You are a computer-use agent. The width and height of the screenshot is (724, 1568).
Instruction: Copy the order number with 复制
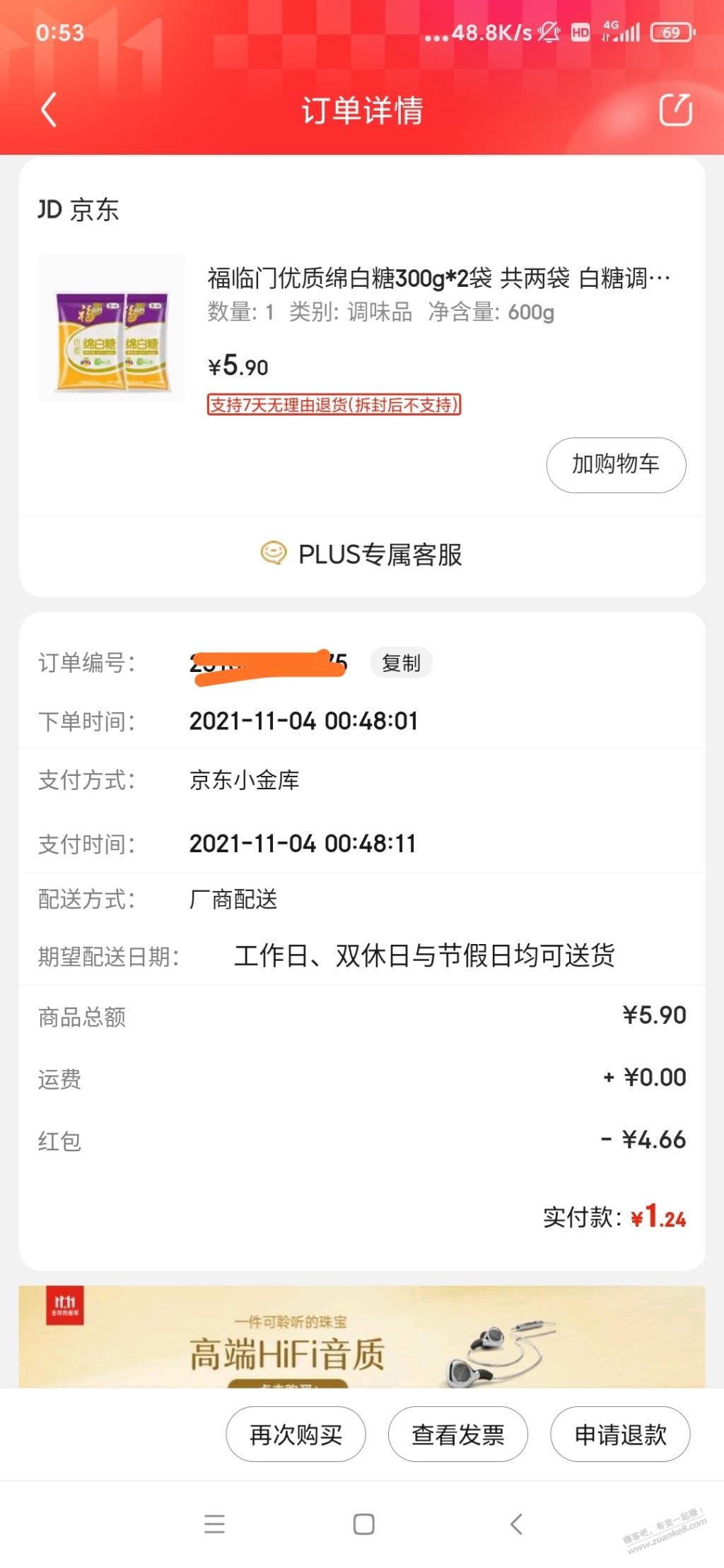point(401,663)
